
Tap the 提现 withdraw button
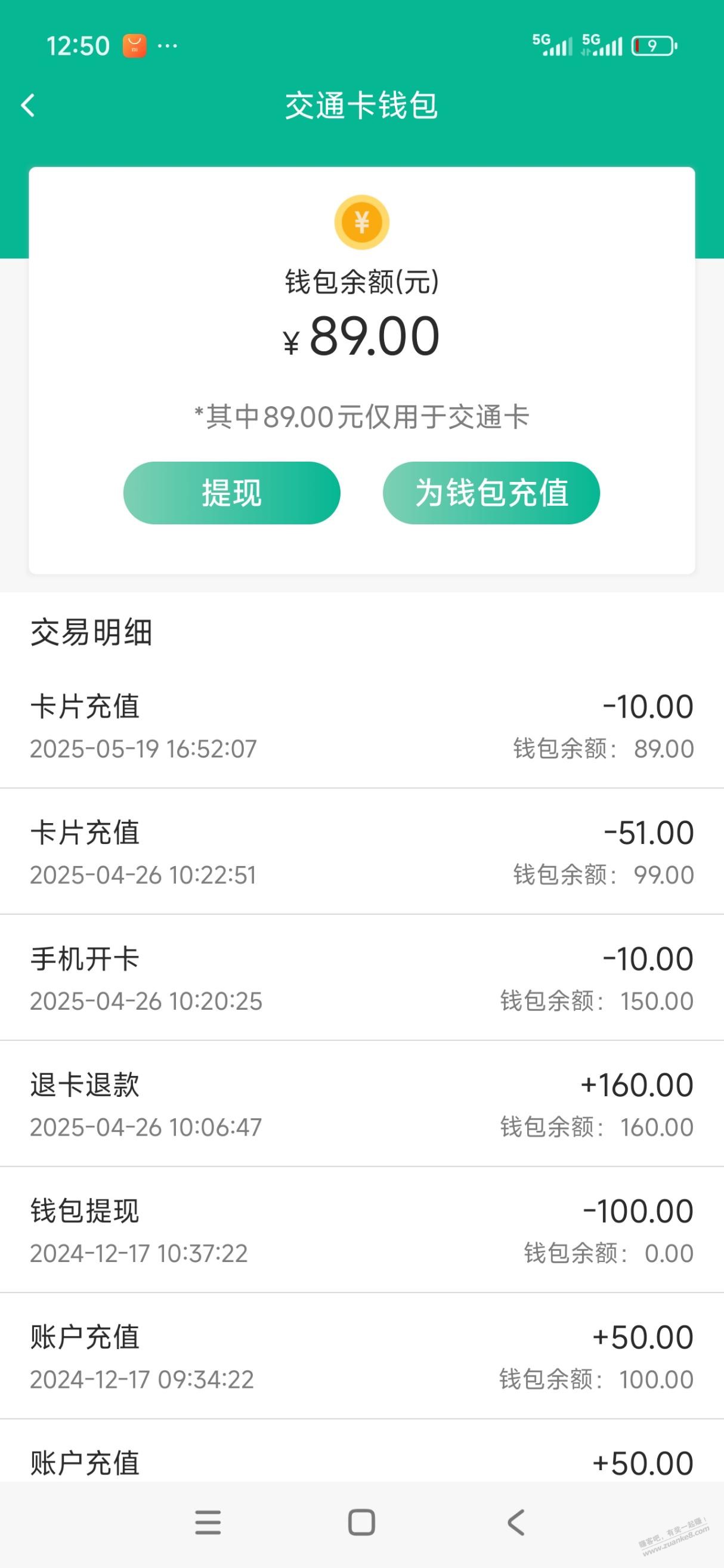click(x=232, y=493)
